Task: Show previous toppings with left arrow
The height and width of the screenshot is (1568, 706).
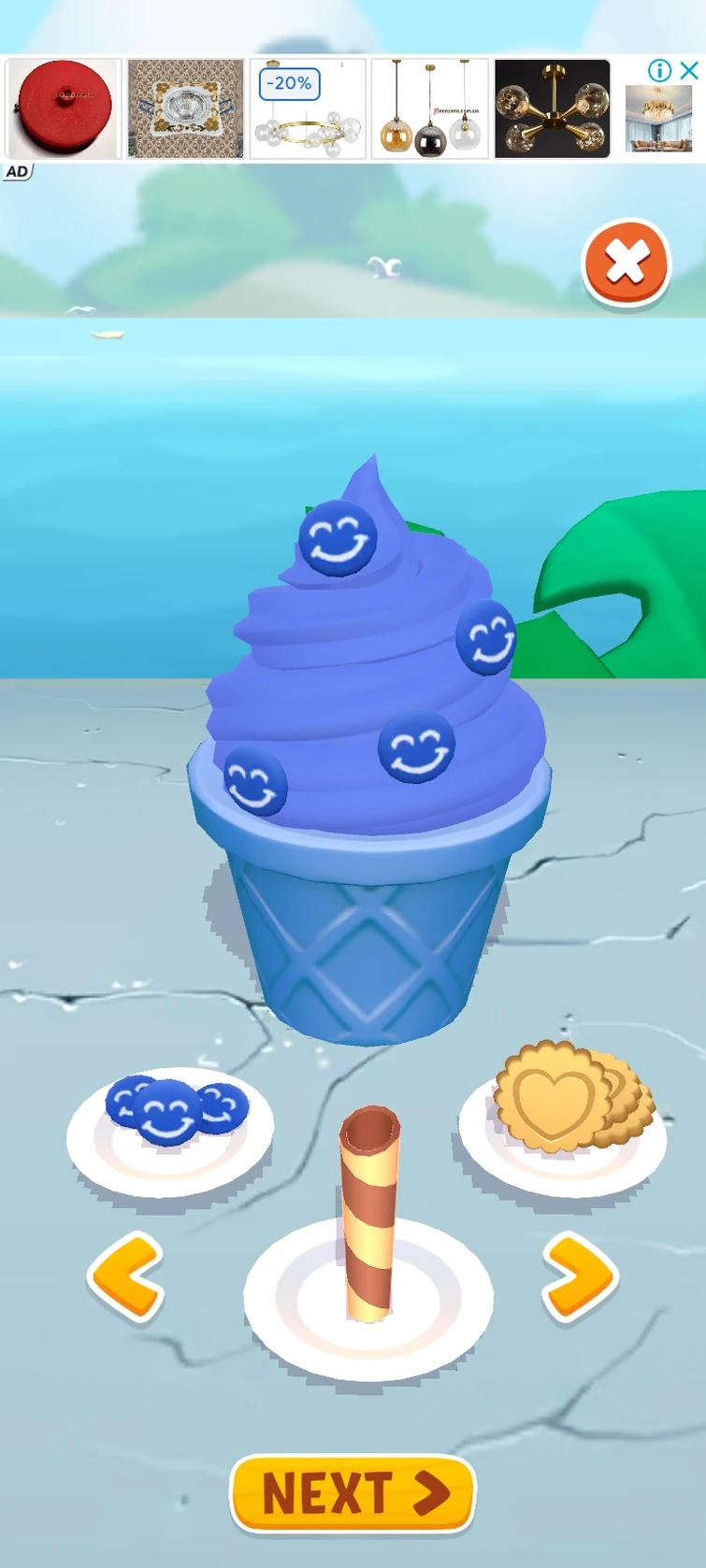Action: click(125, 1276)
